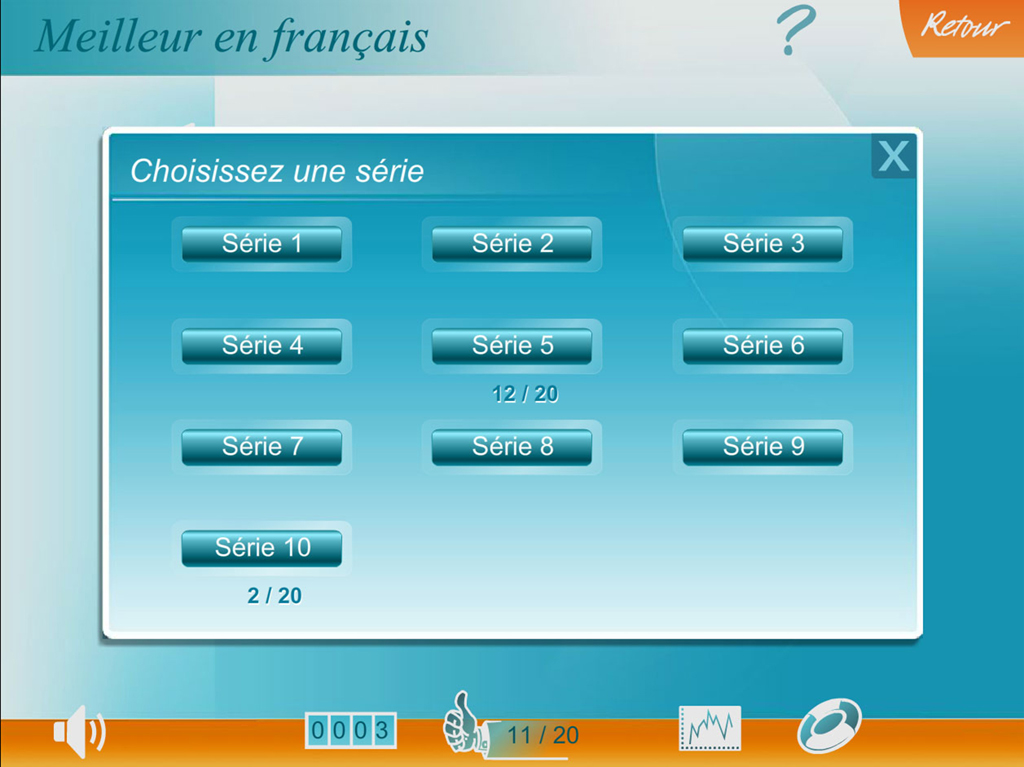Image resolution: width=1024 pixels, height=767 pixels.
Task: Open Série 10 scored 2/20
Action: pyautogui.click(x=262, y=548)
